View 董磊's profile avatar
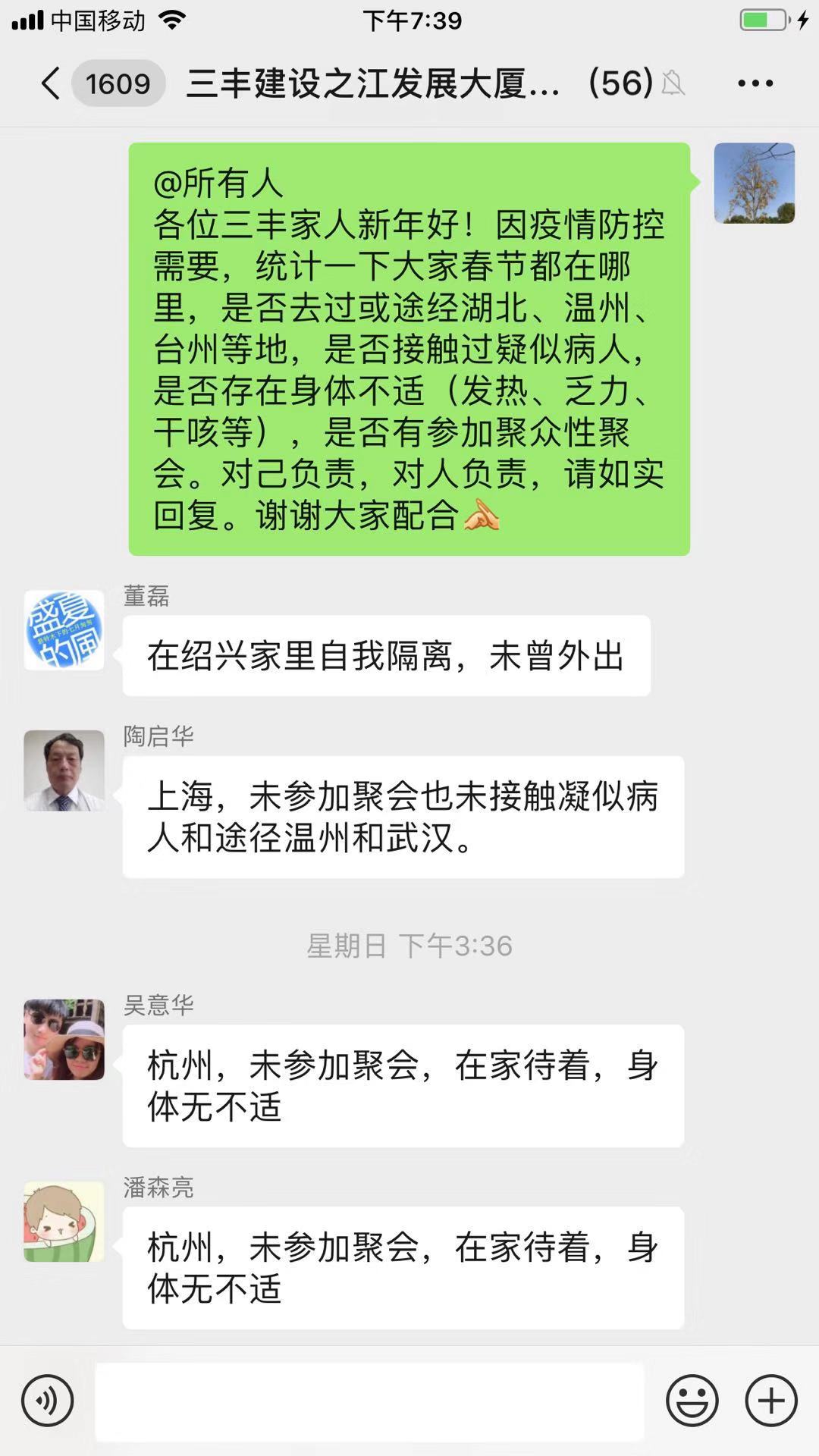This screenshot has height=1456, width=819. pos(64,630)
